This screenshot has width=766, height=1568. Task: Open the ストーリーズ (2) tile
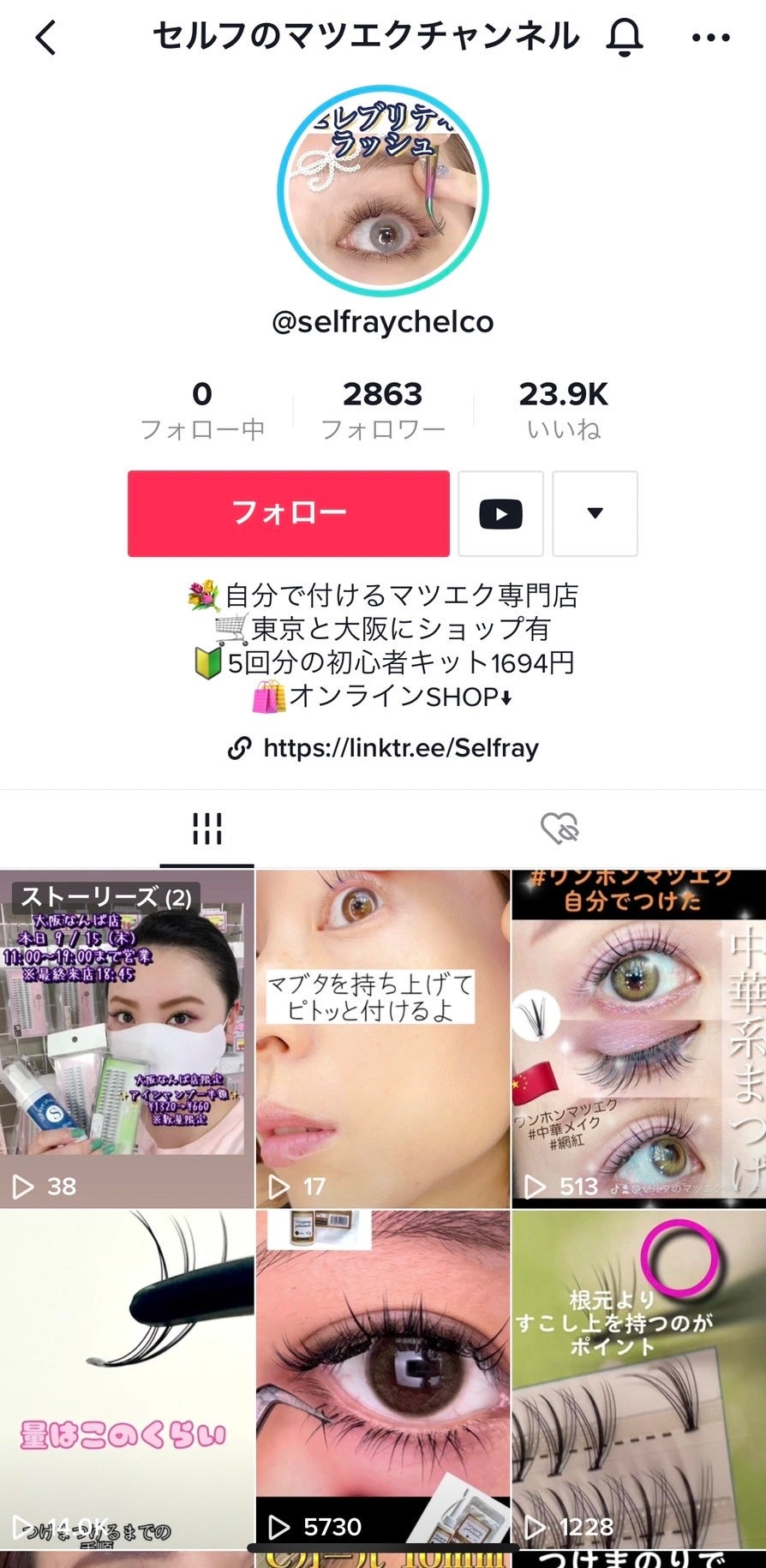(127, 1038)
